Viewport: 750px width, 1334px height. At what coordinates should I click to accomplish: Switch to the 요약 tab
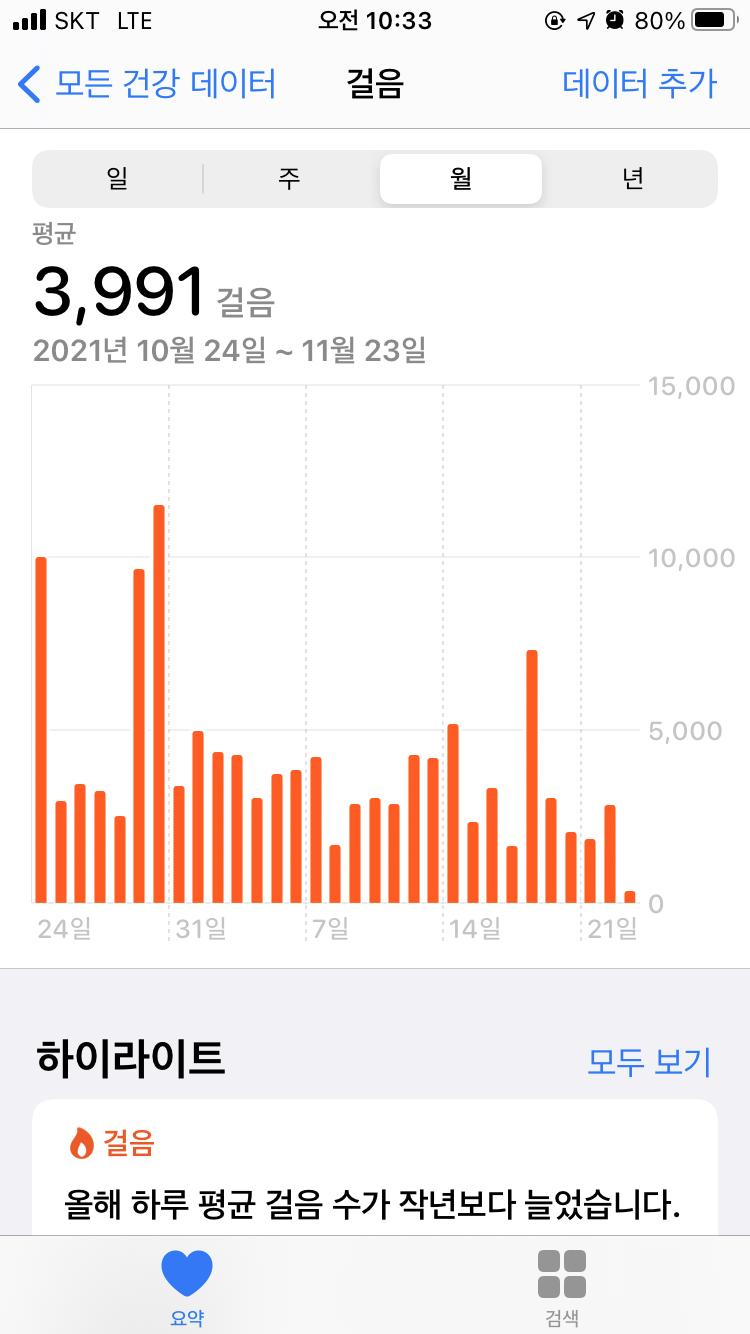pyautogui.click(x=187, y=1286)
